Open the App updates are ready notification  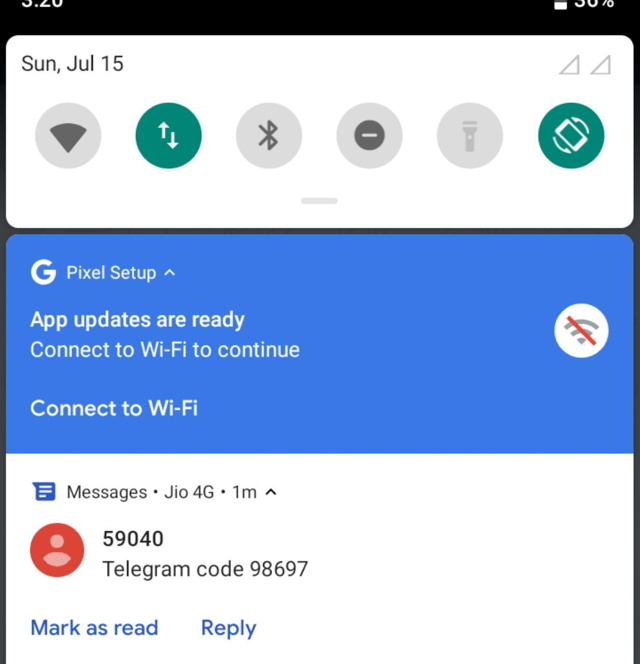165,334
